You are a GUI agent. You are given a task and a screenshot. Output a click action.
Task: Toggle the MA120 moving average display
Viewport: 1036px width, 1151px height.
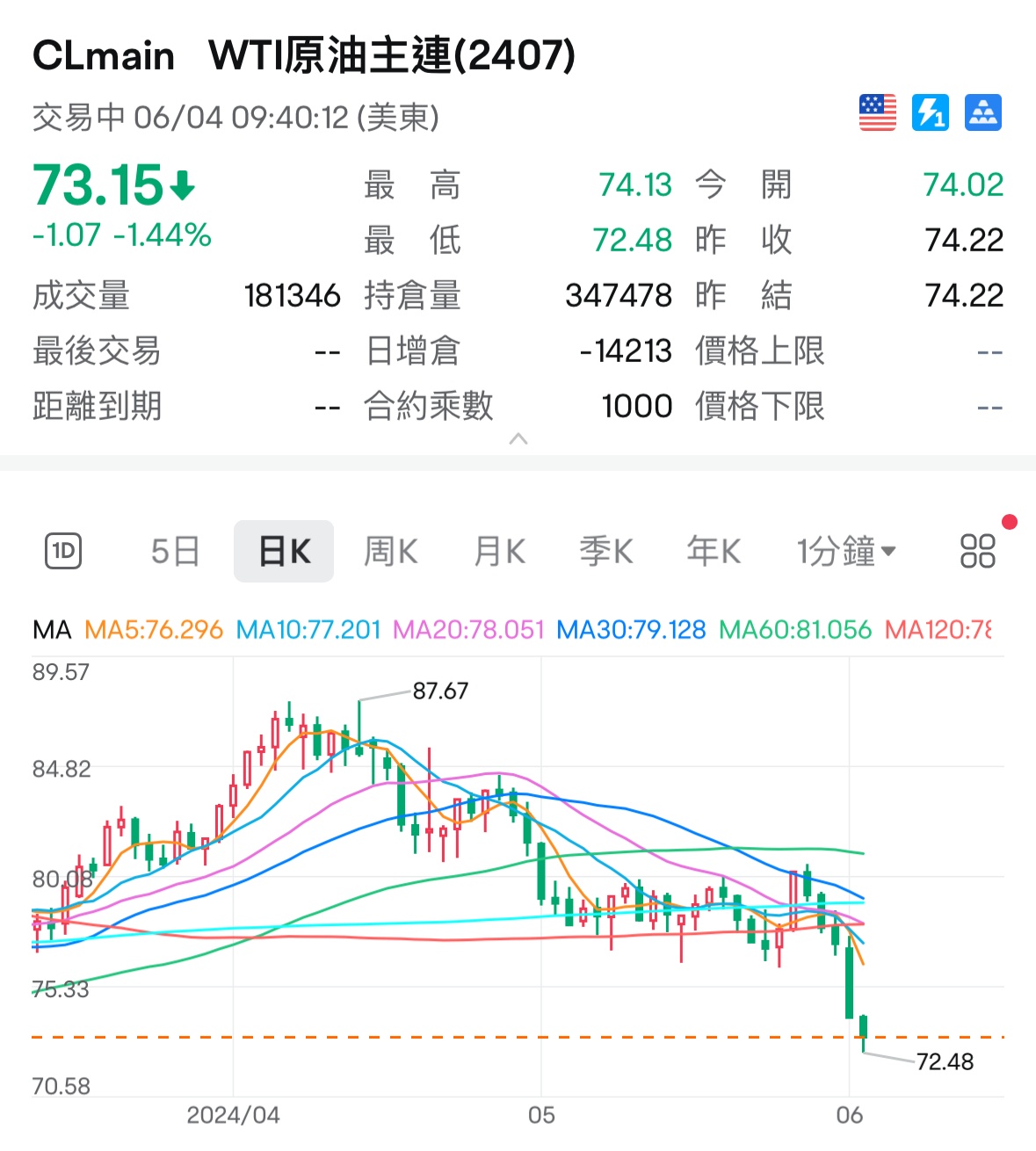(x=940, y=630)
